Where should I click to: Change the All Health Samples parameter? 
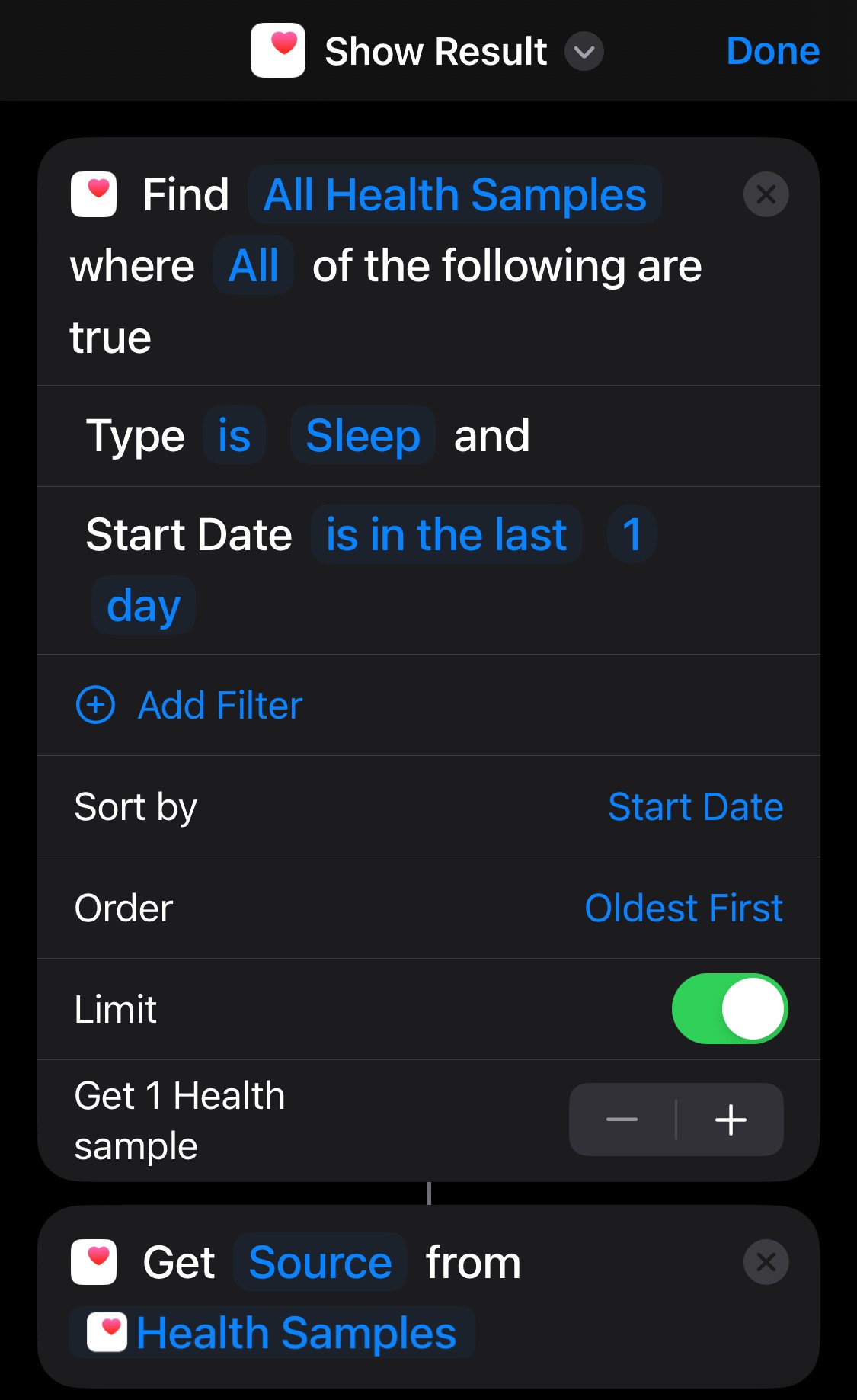click(x=455, y=195)
